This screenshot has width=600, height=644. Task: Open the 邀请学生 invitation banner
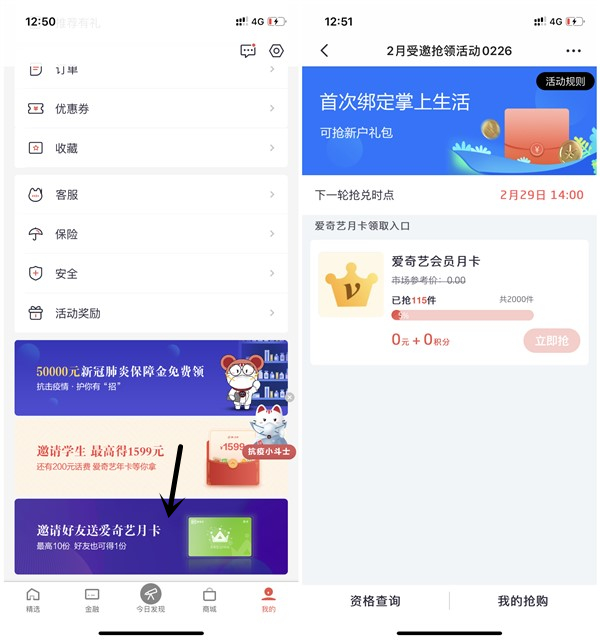pyautogui.click(x=150, y=457)
